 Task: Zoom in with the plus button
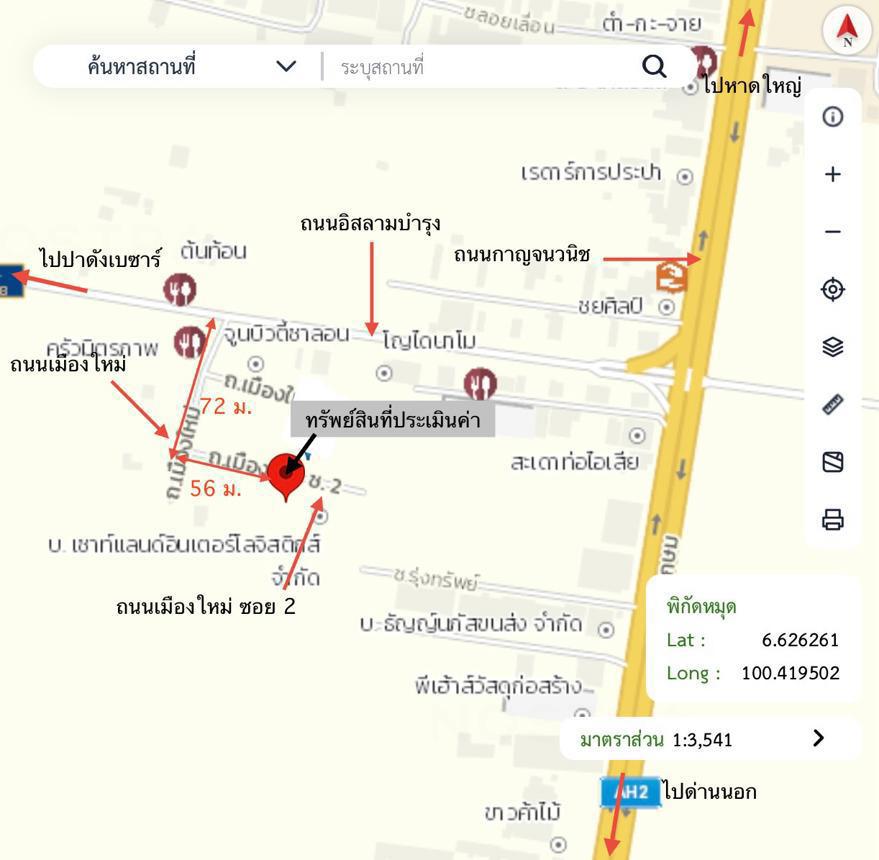coord(832,174)
